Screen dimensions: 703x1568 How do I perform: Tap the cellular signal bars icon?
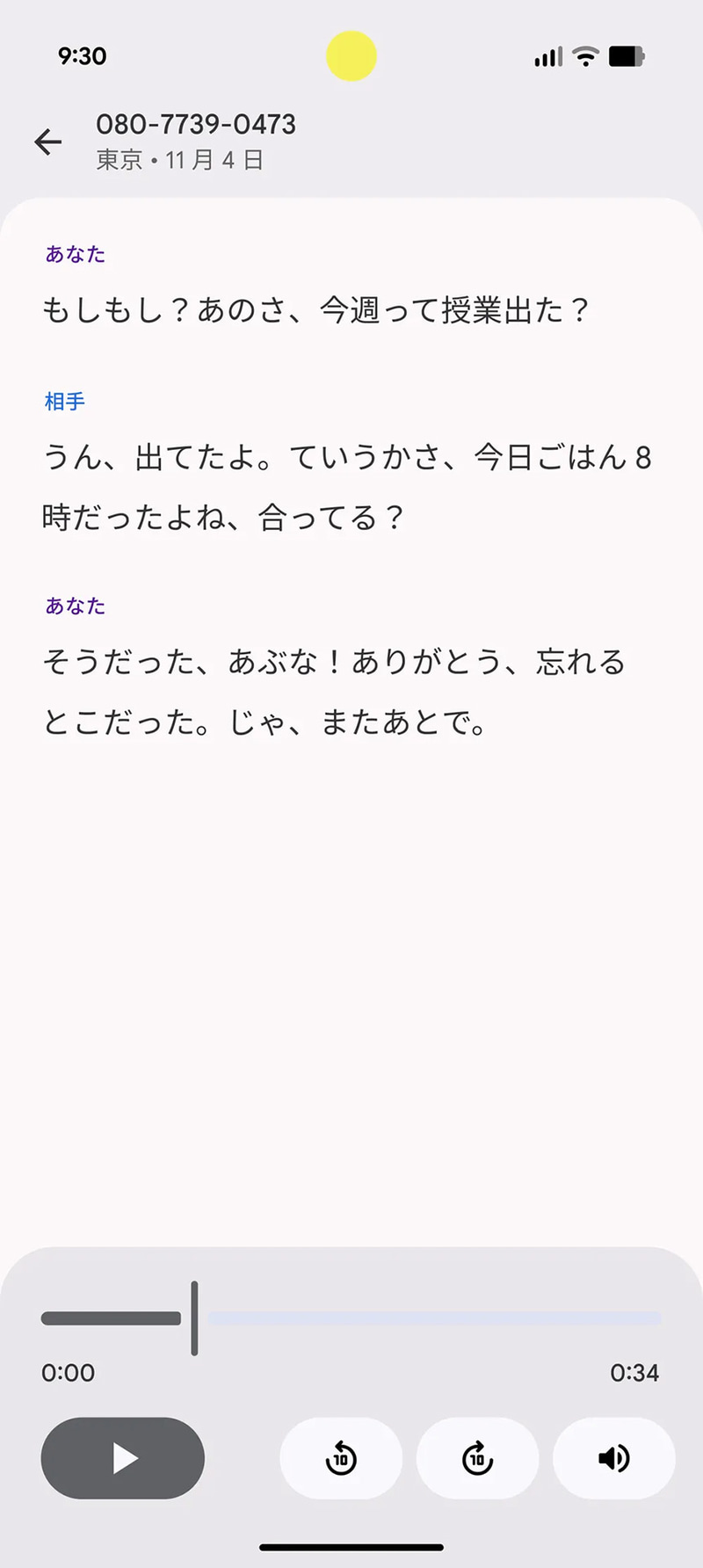coord(545,55)
